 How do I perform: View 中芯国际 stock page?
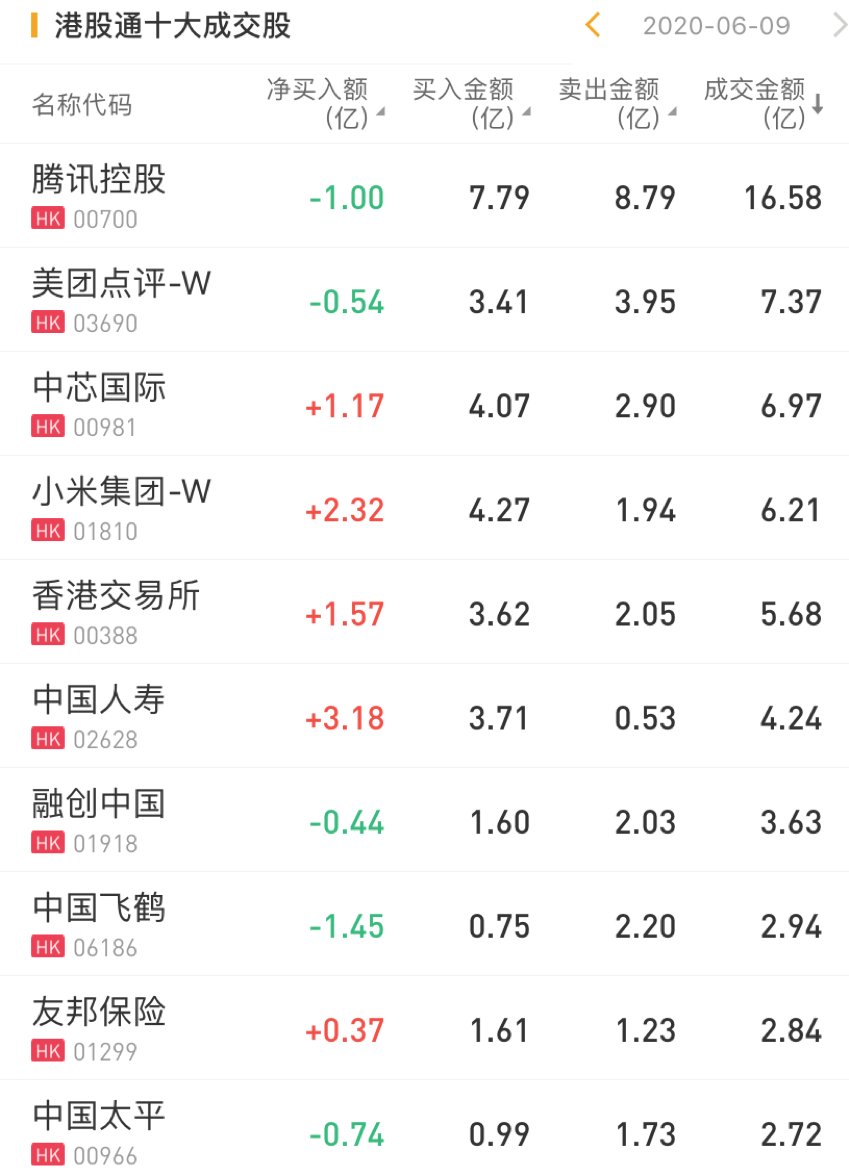(99, 403)
